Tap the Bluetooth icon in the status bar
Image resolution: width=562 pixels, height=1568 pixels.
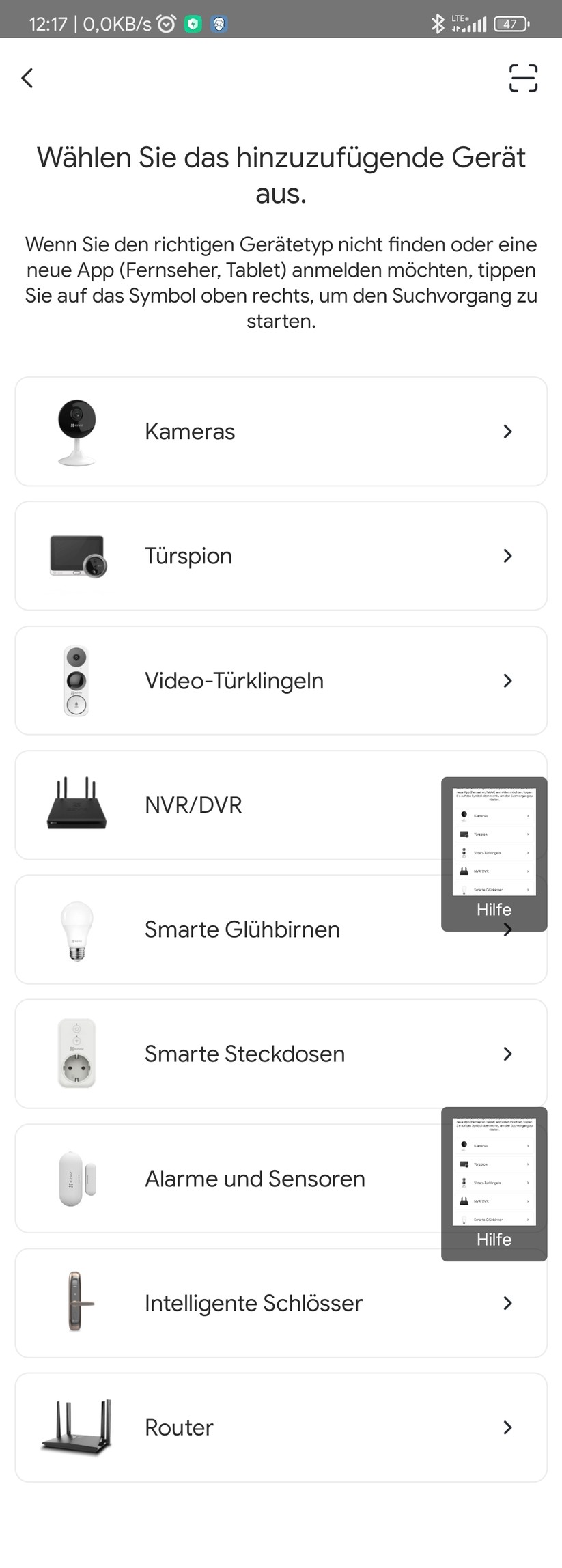pos(438,23)
